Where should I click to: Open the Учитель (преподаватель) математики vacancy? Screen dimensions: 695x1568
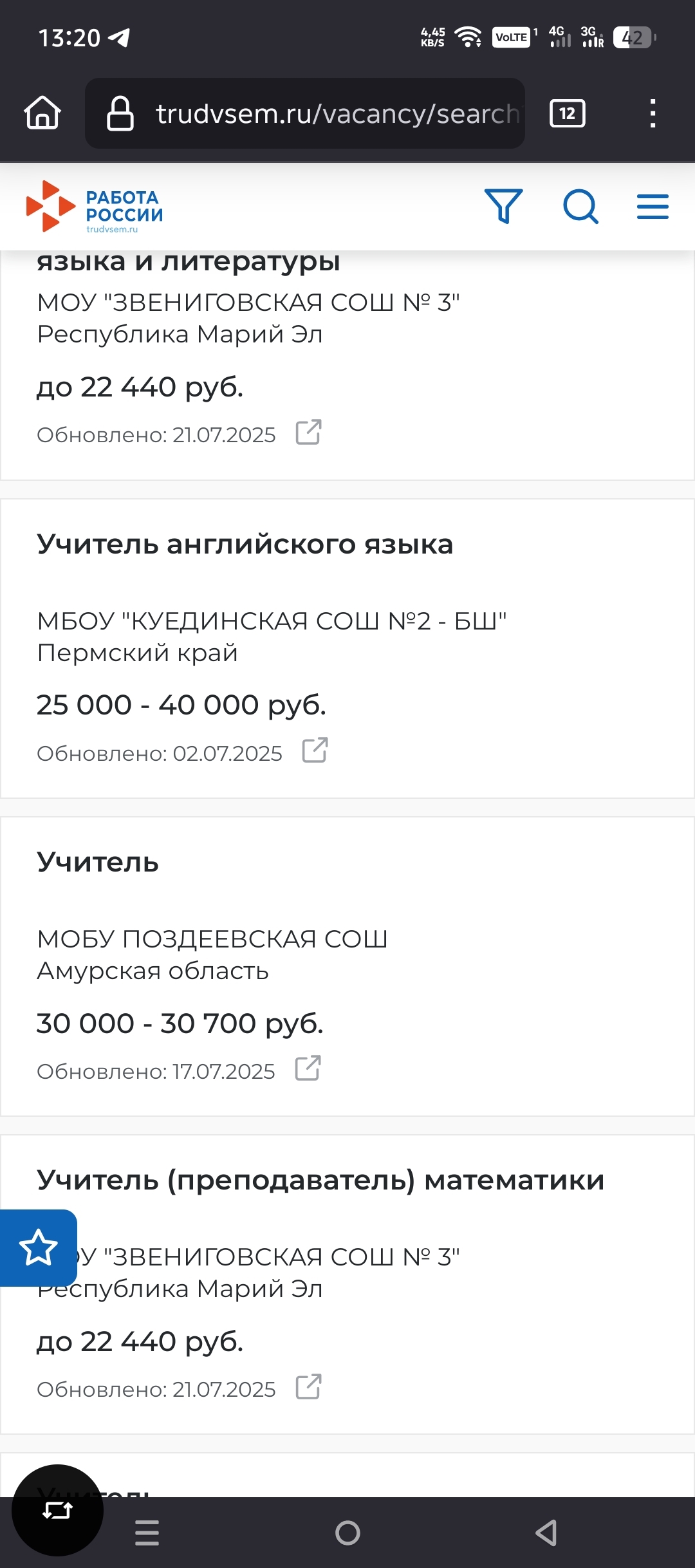tap(320, 1181)
